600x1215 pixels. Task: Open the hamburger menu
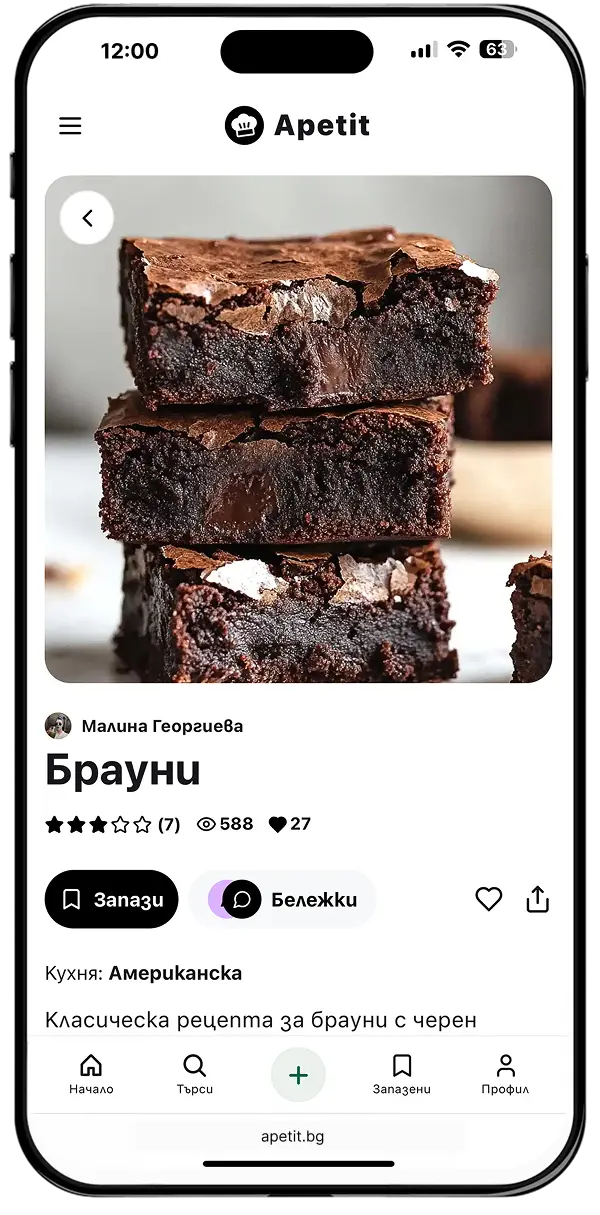(70, 126)
